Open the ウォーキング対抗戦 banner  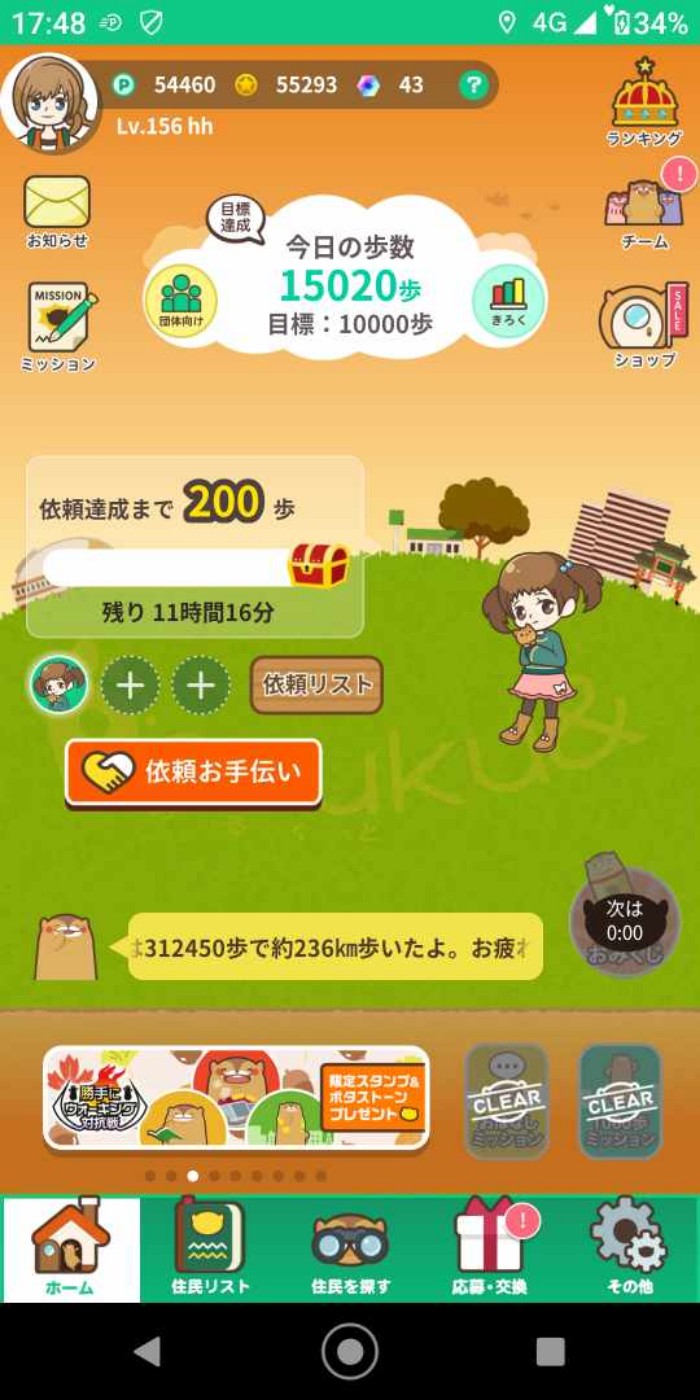pos(236,1098)
